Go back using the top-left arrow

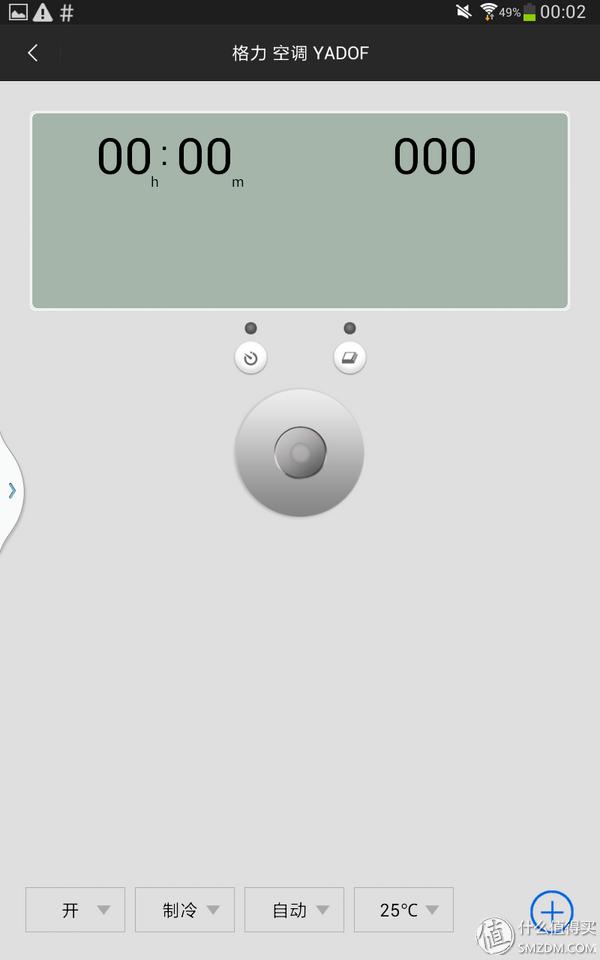(x=33, y=53)
